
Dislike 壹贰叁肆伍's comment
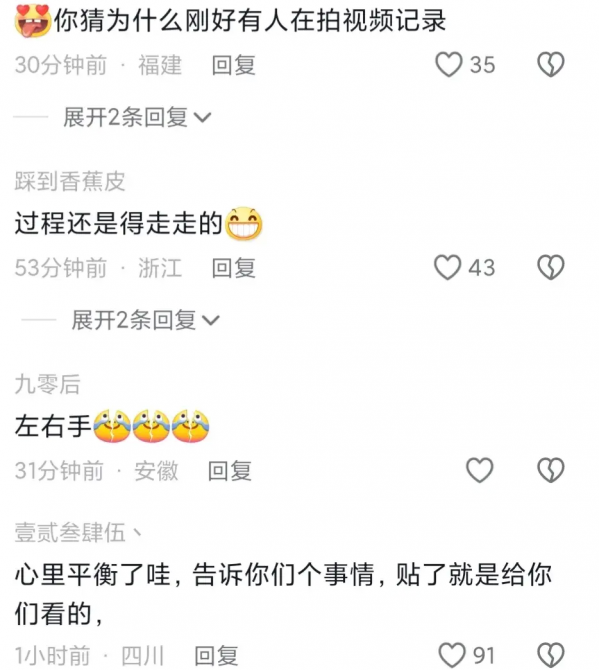pos(551,656)
